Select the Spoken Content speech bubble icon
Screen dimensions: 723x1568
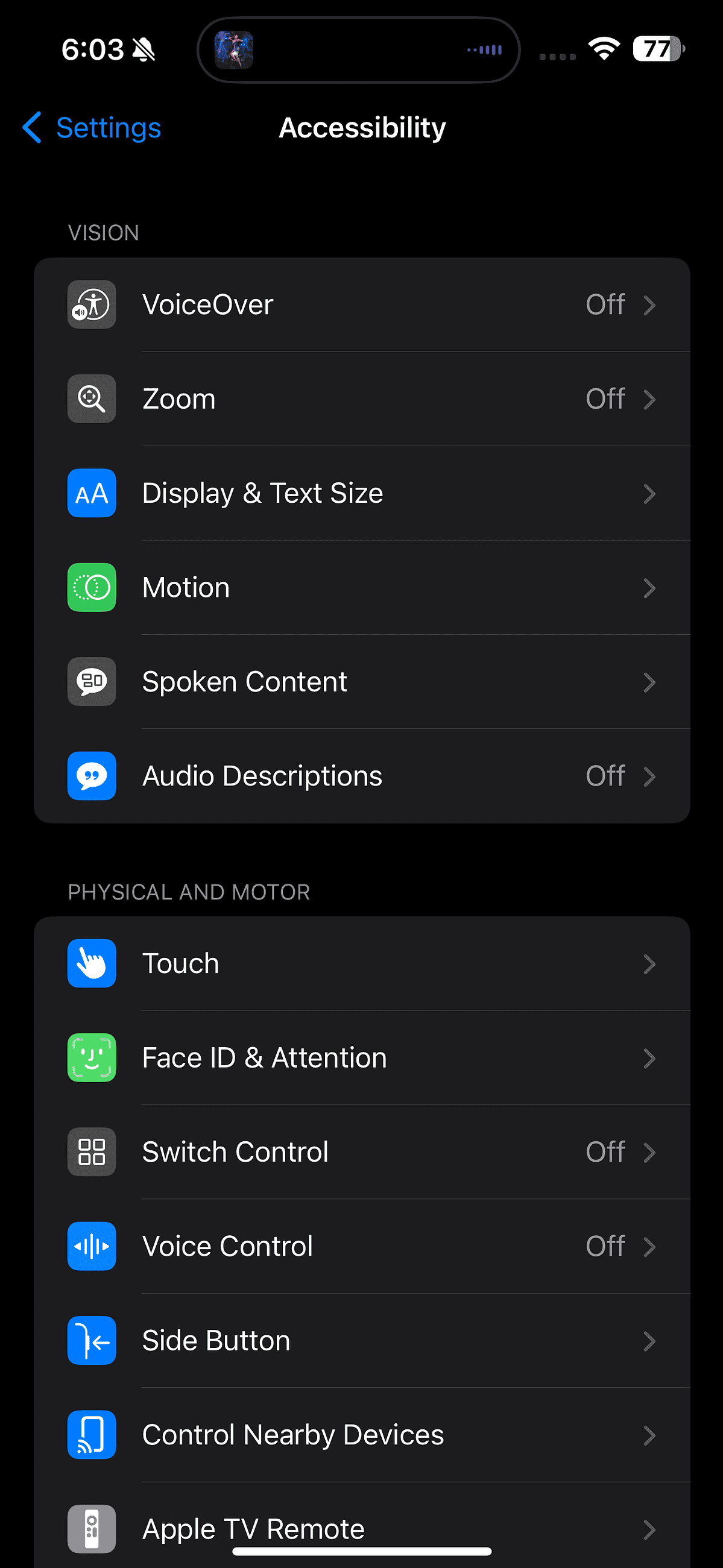(x=92, y=682)
